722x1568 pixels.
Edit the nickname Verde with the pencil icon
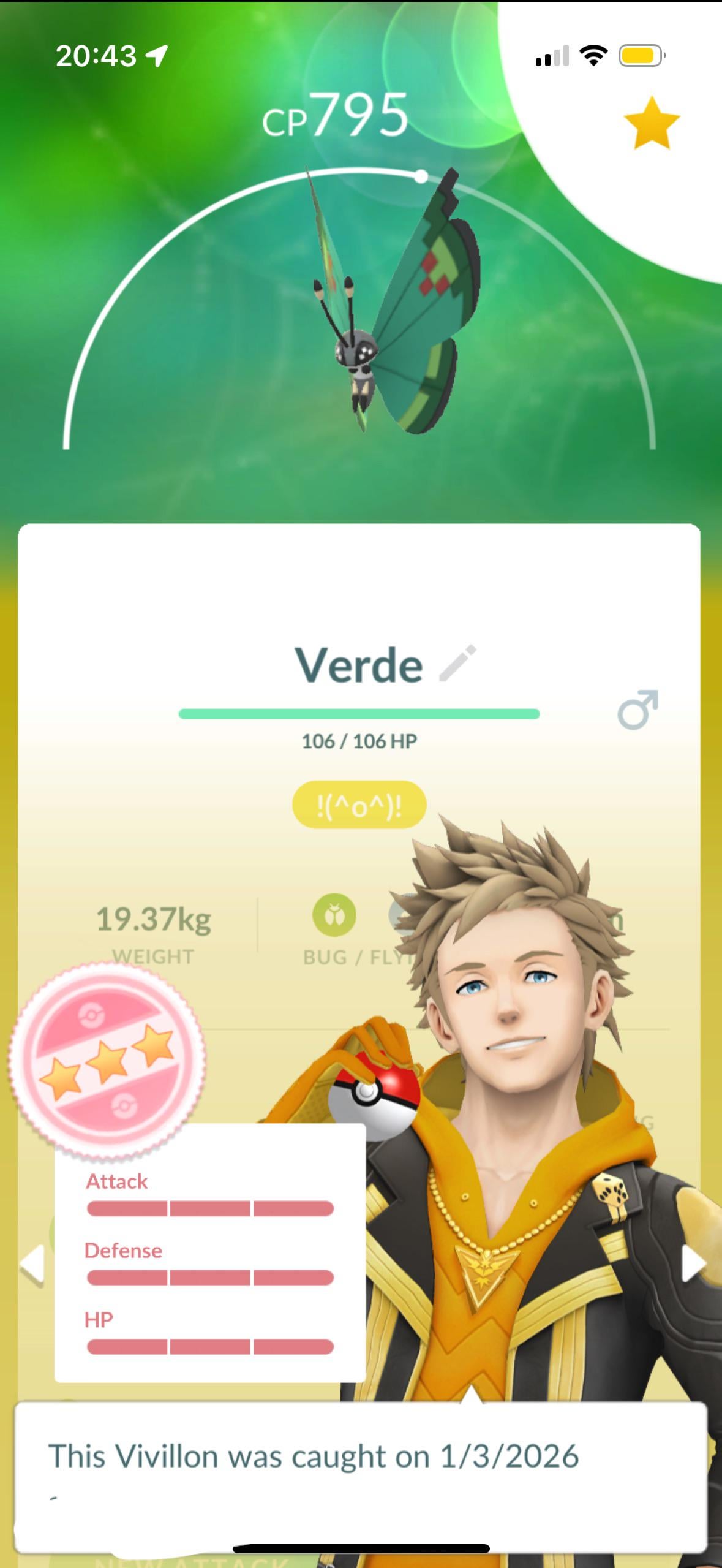pyautogui.click(x=457, y=663)
